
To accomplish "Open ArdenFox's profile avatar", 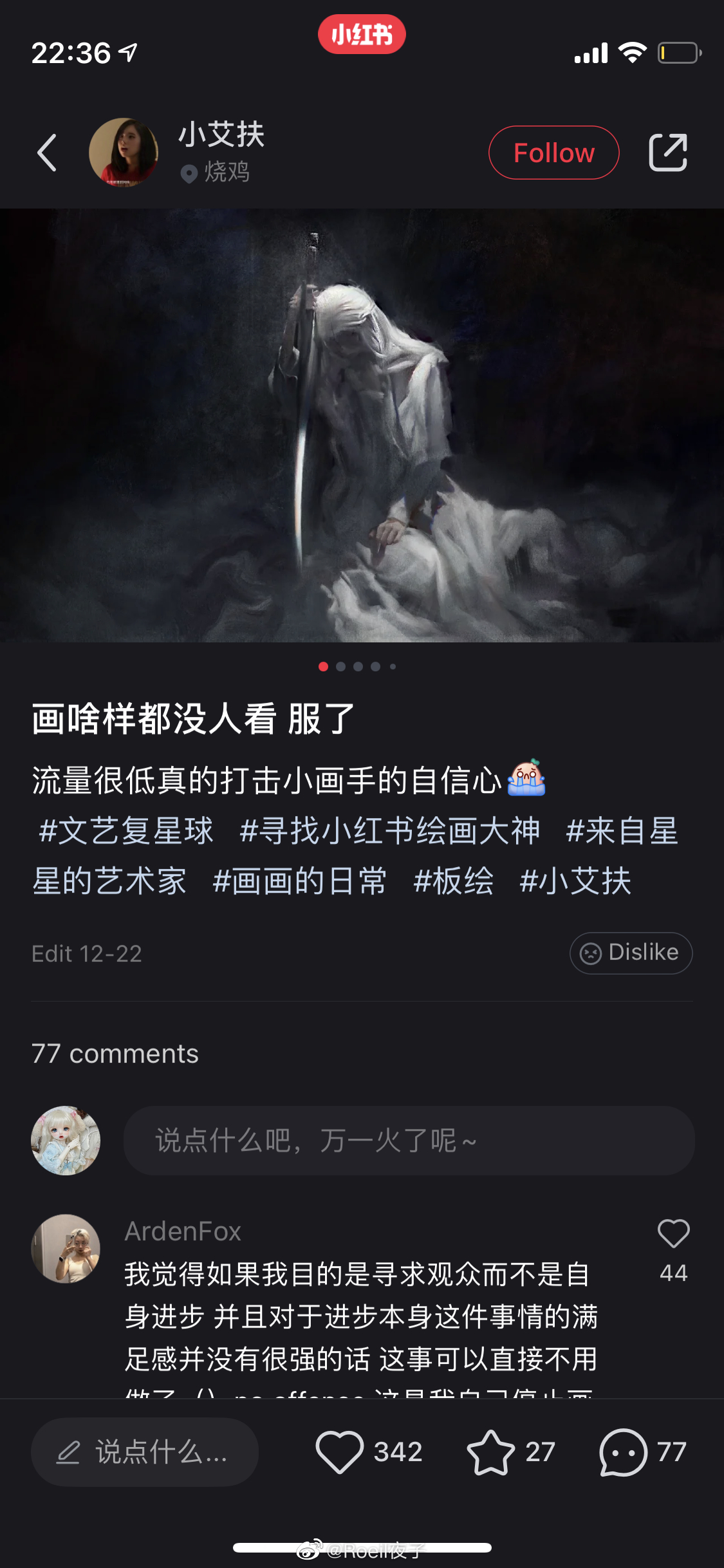I will pos(66,1249).
